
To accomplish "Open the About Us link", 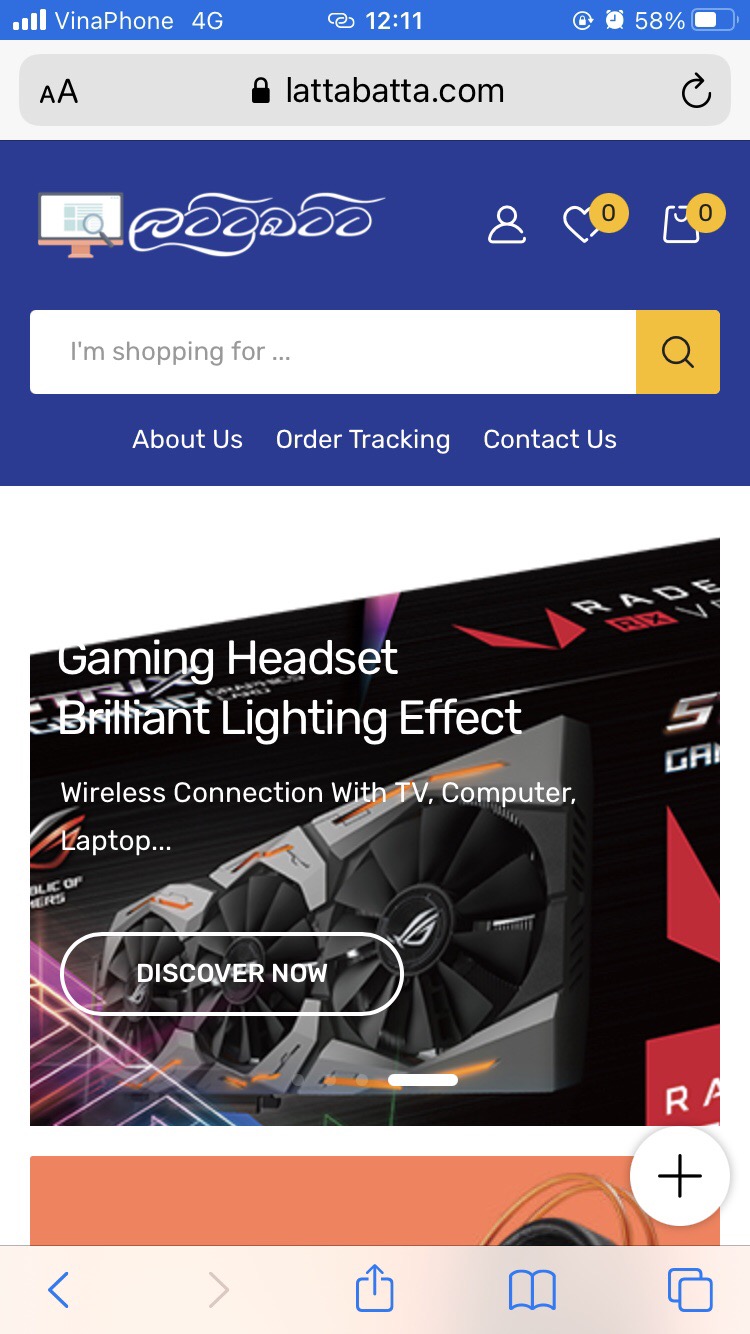I will pyautogui.click(x=188, y=439).
